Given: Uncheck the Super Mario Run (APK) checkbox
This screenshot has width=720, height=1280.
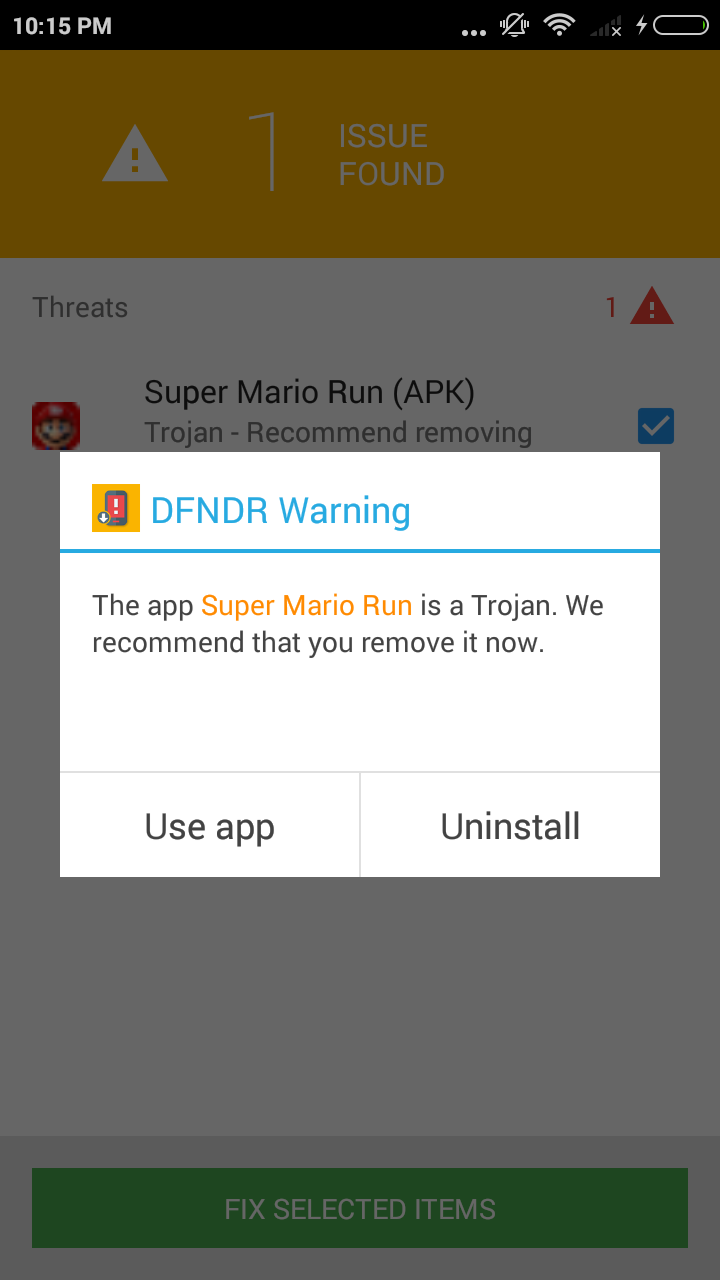Looking at the screenshot, I should 656,426.
